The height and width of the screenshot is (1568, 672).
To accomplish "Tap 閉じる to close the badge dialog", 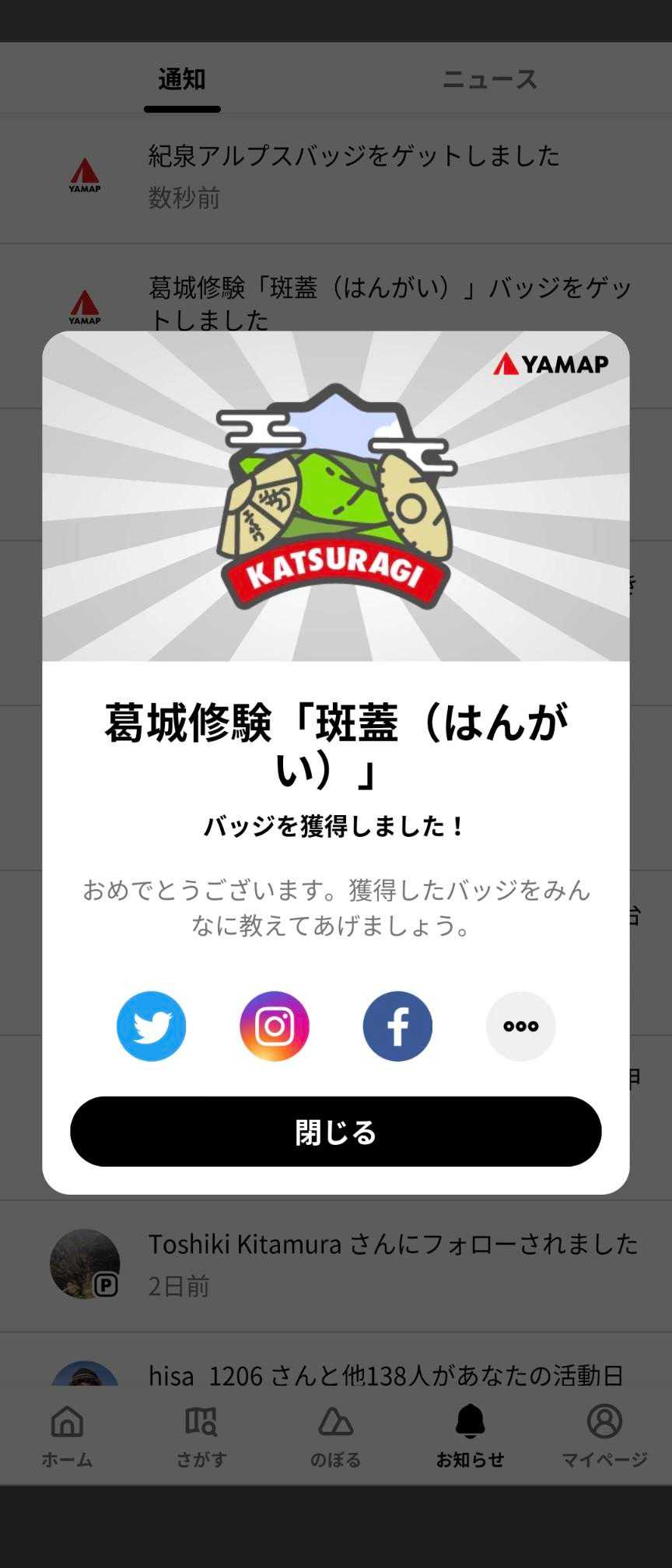I will click(x=336, y=1132).
